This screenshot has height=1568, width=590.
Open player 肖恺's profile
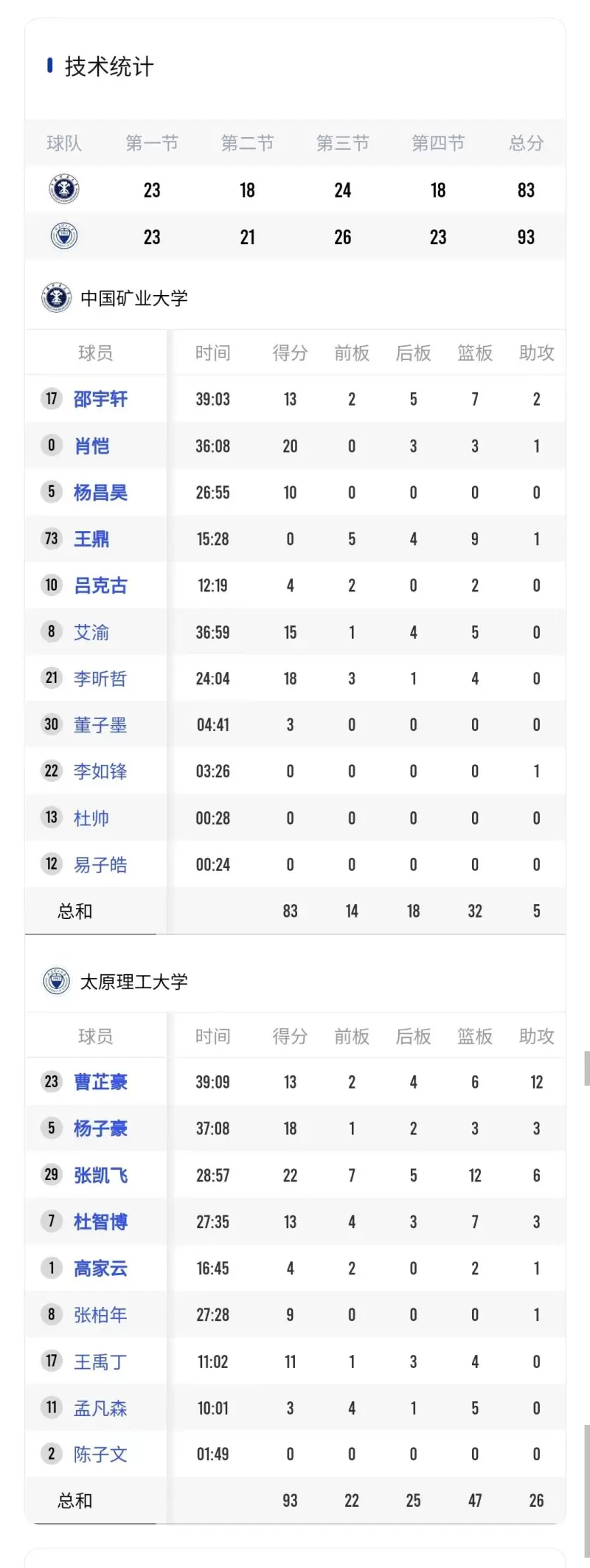[91, 446]
